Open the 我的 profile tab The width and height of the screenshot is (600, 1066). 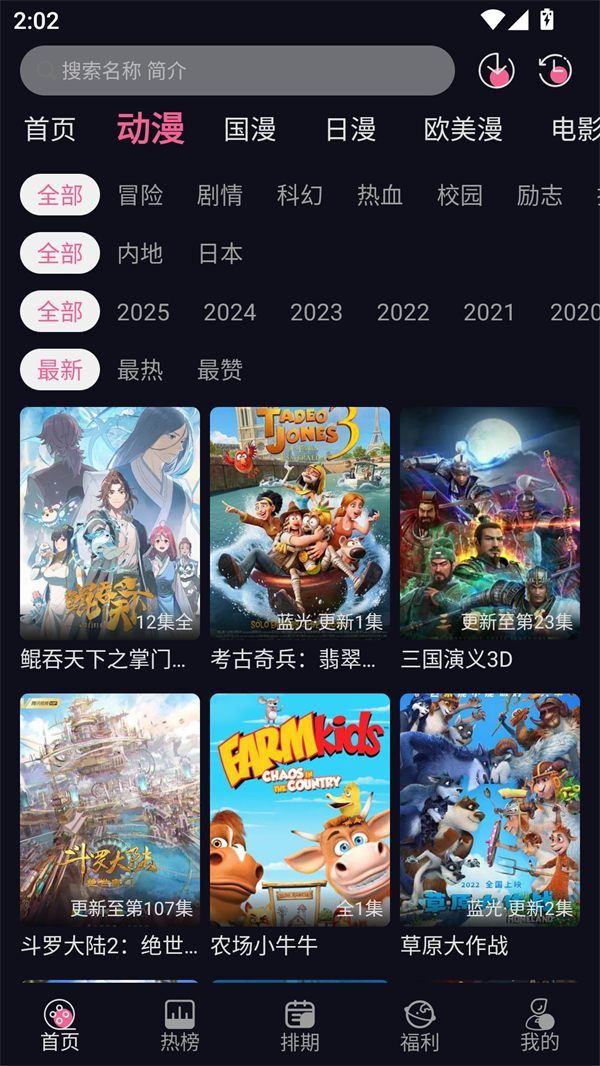click(539, 1025)
